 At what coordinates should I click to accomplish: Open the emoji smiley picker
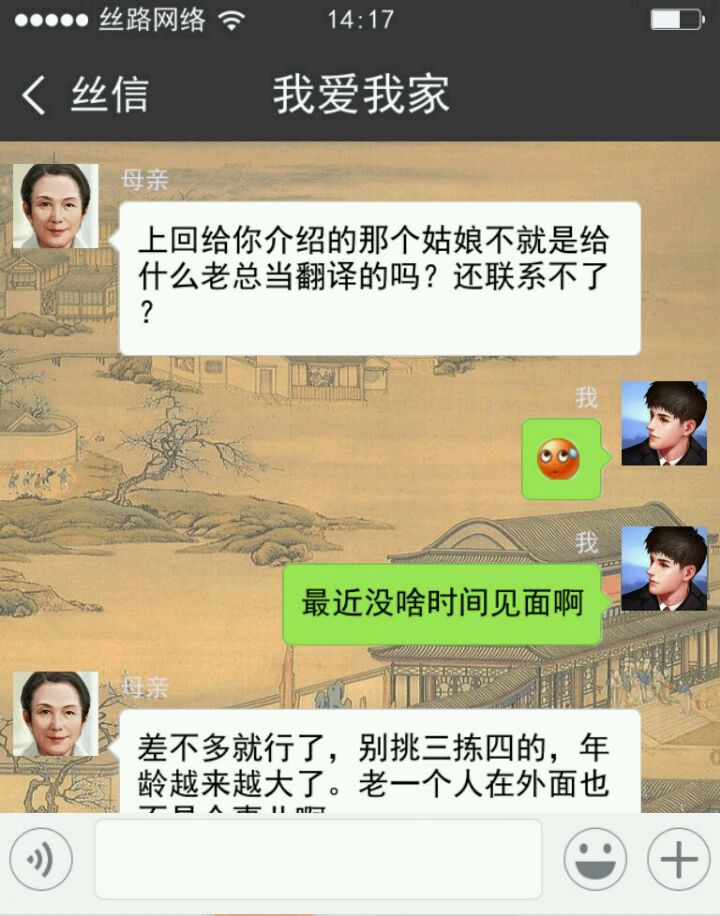click(x=595, y=859)
